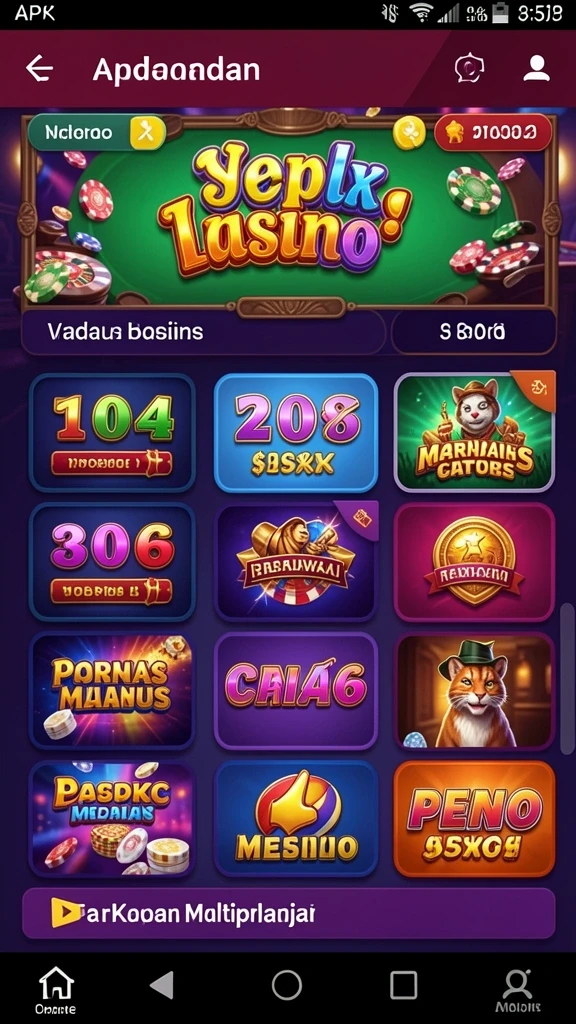The width and height of the screenshot is (576, 1024).
Task: Tap the Farkopan Multiprlanjai banner button
Action: 289,914
